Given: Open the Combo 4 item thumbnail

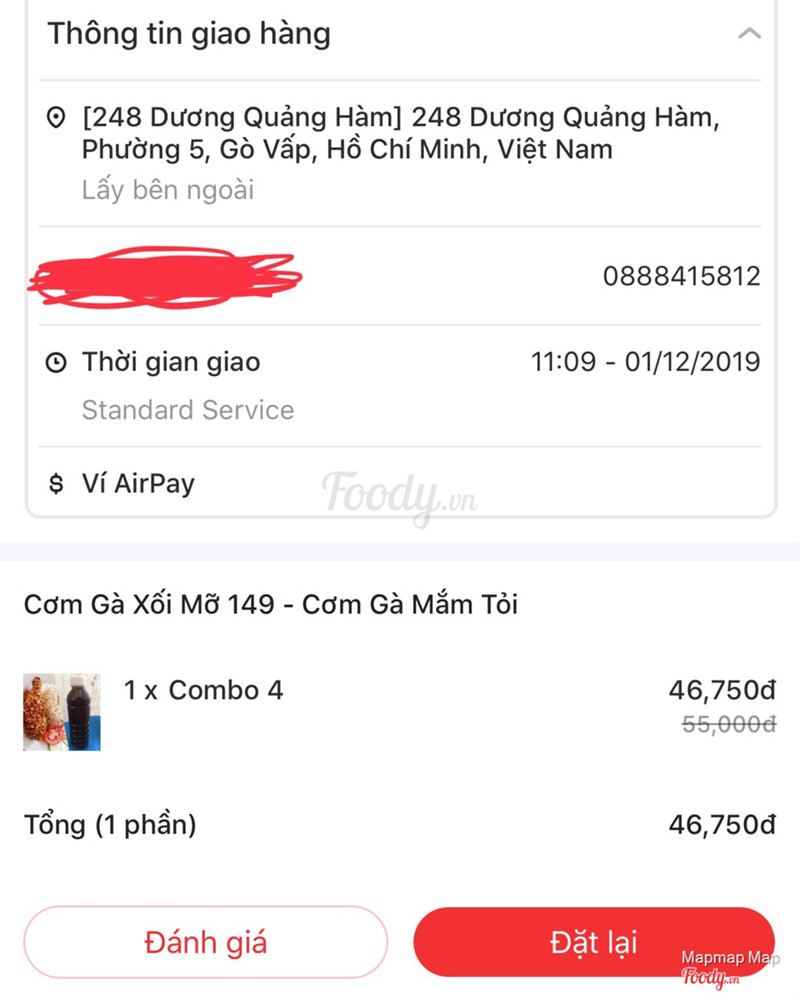Looking at the screenshot, I should (62, 712).
